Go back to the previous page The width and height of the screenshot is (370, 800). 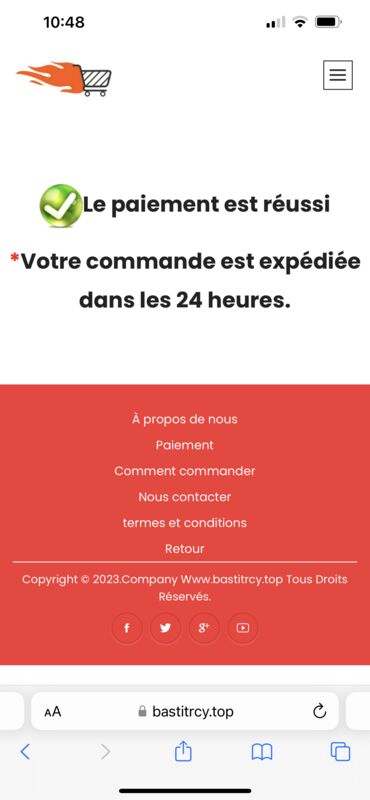pos(25,752)
